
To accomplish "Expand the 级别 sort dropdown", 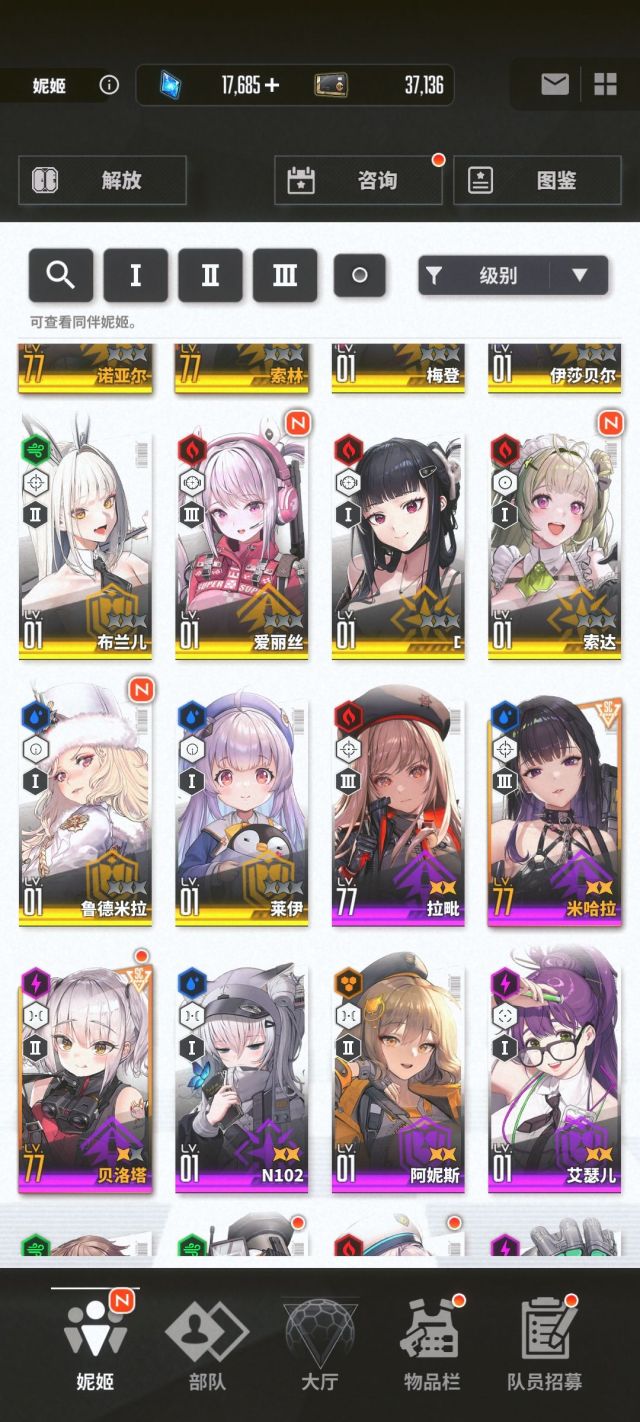I will pyautogui.click(x=513, y=275).
